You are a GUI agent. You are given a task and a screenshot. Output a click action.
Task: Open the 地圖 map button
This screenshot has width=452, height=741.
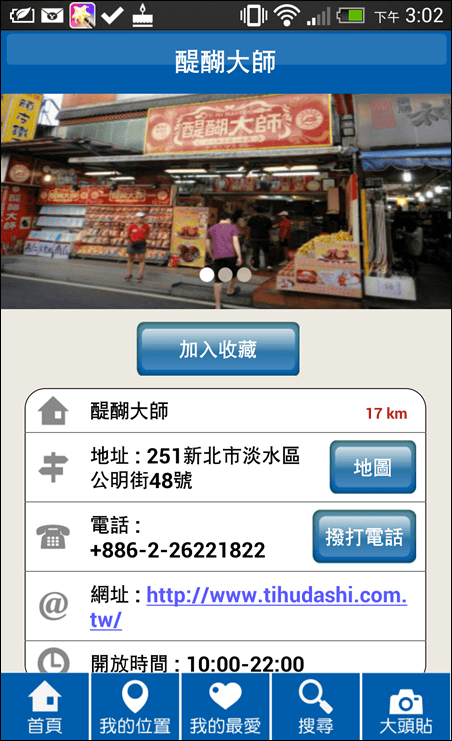point(373,467)
